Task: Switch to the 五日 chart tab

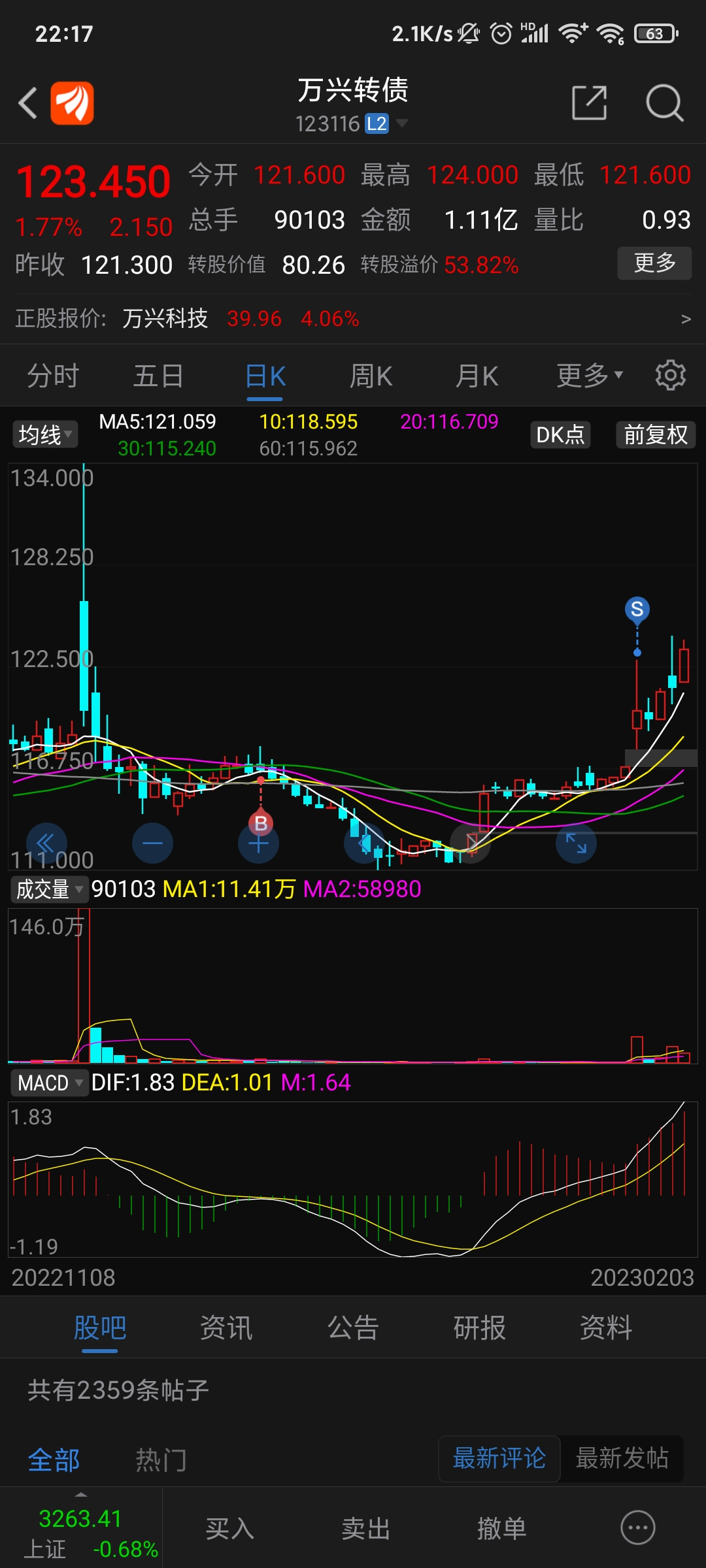Action: [159, 376]
